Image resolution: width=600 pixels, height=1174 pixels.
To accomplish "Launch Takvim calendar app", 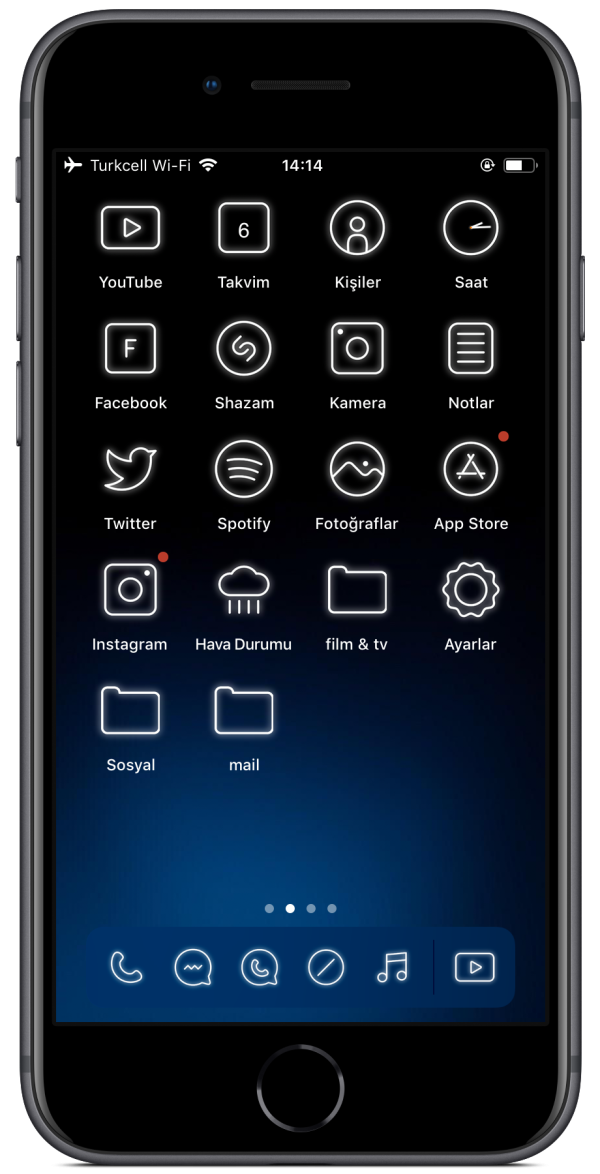I will 244,228.
